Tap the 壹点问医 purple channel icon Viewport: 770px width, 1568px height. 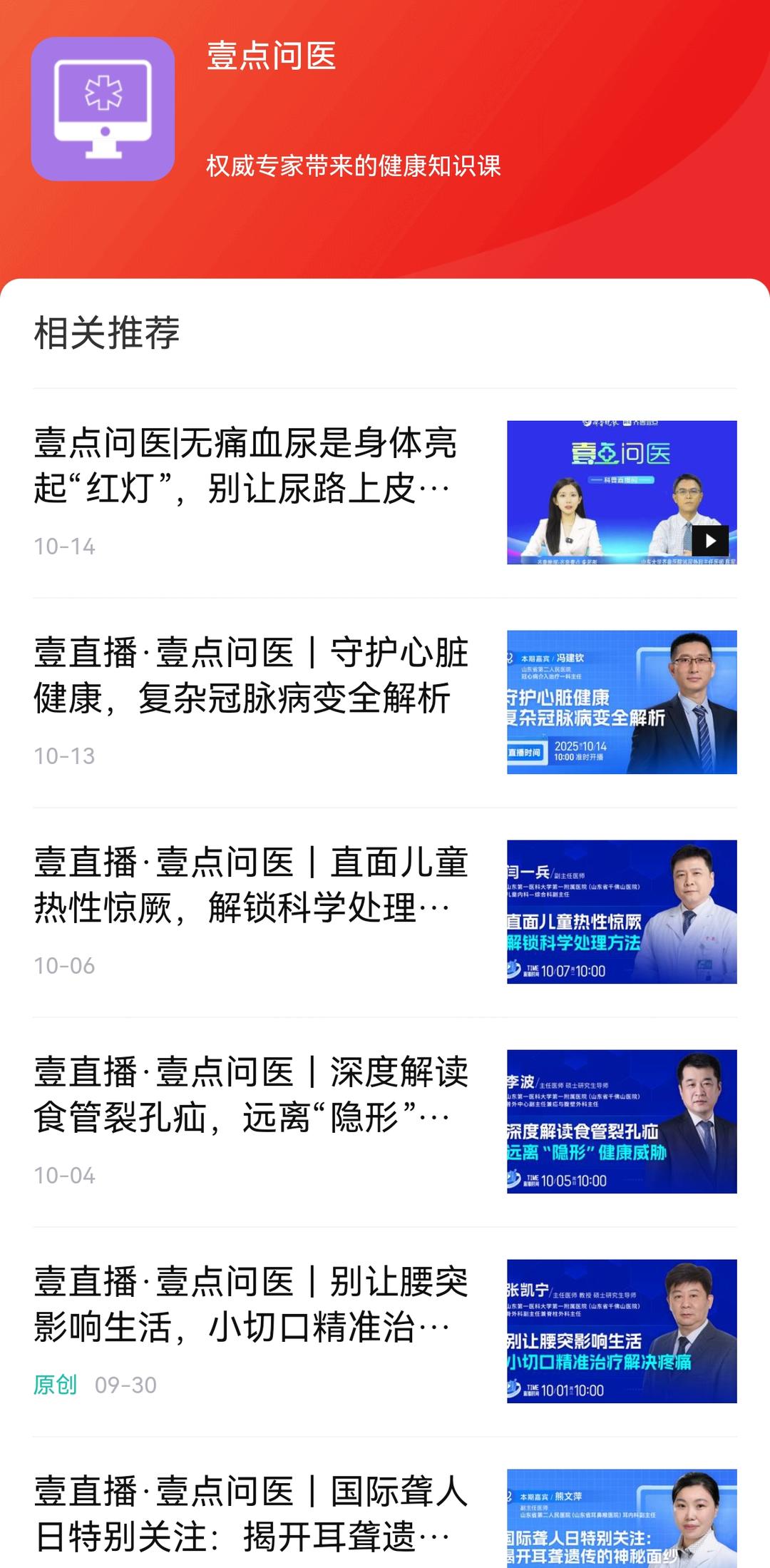(x=103, y=109)
